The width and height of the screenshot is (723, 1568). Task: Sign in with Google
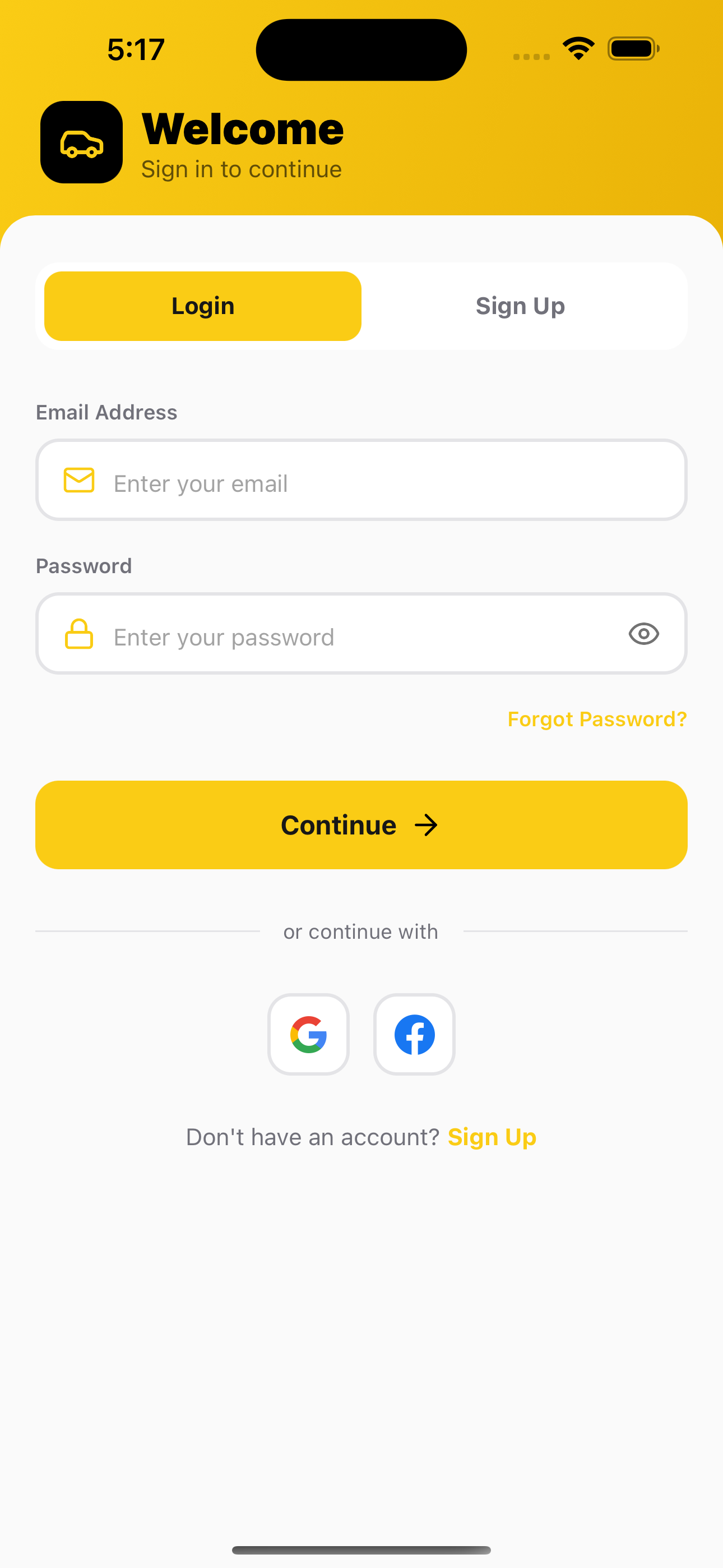coord(309,1035)
